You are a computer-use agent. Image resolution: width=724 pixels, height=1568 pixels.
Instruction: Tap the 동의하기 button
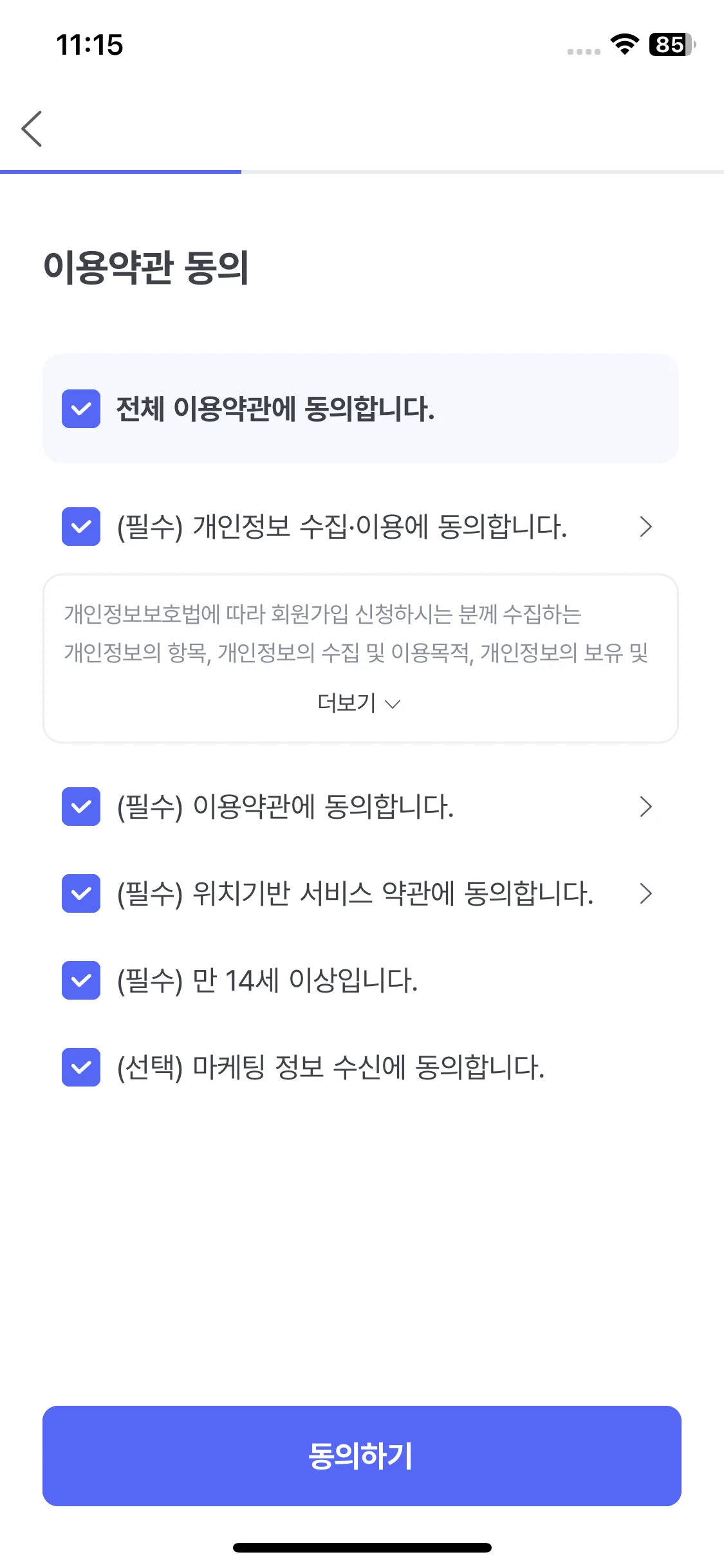[x=362, y=1456]
